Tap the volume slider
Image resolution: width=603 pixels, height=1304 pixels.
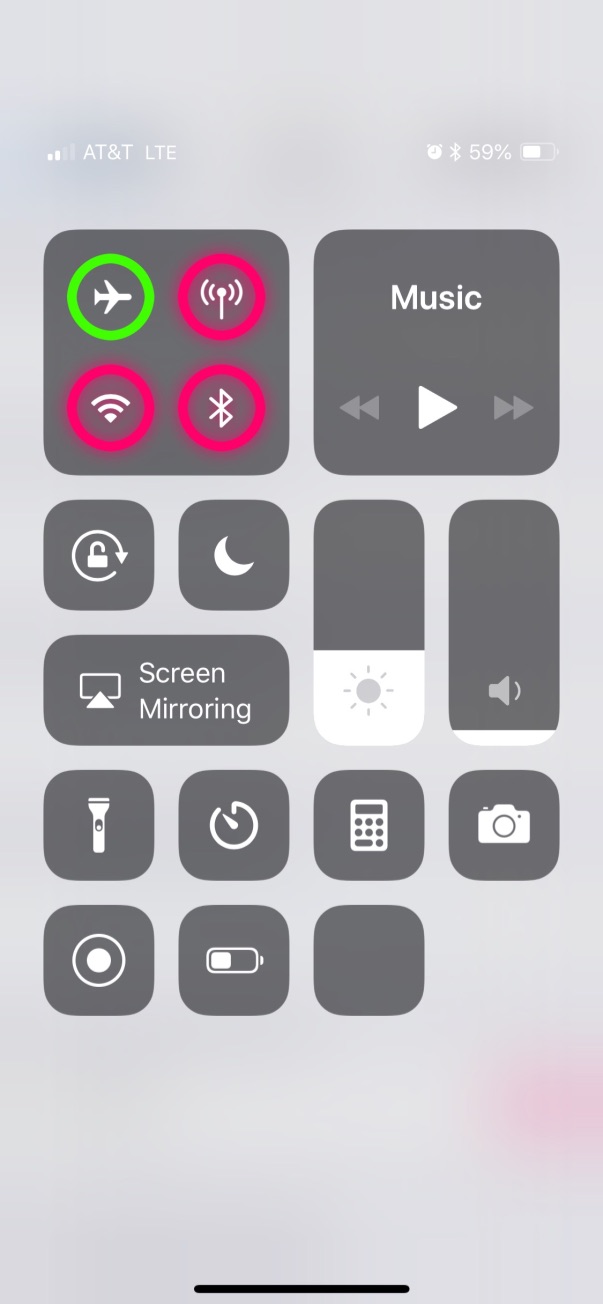click(x=504, y=622)
